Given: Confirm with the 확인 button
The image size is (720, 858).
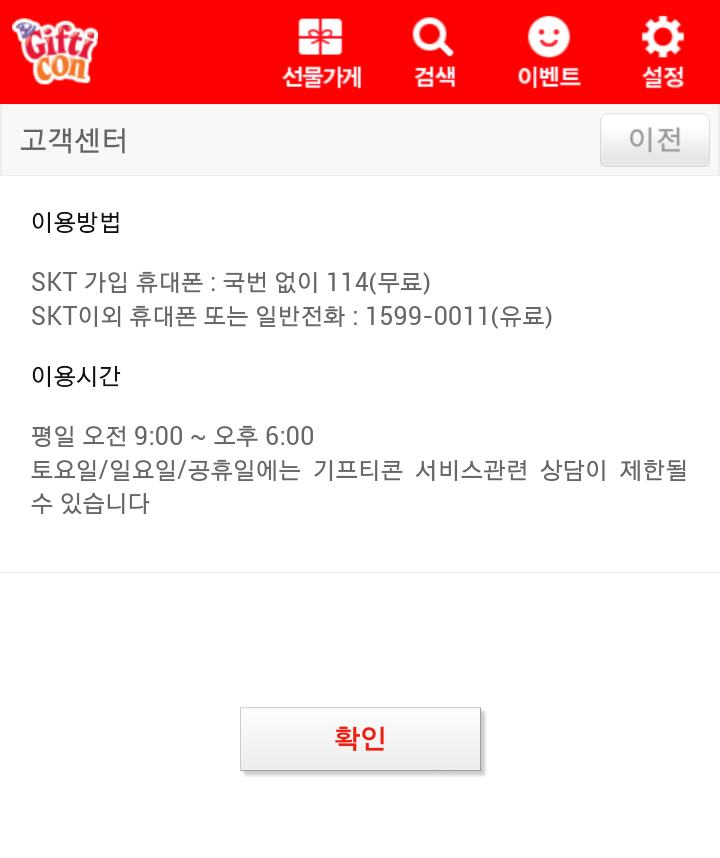Looking at the screenshot, I should 360,739.
